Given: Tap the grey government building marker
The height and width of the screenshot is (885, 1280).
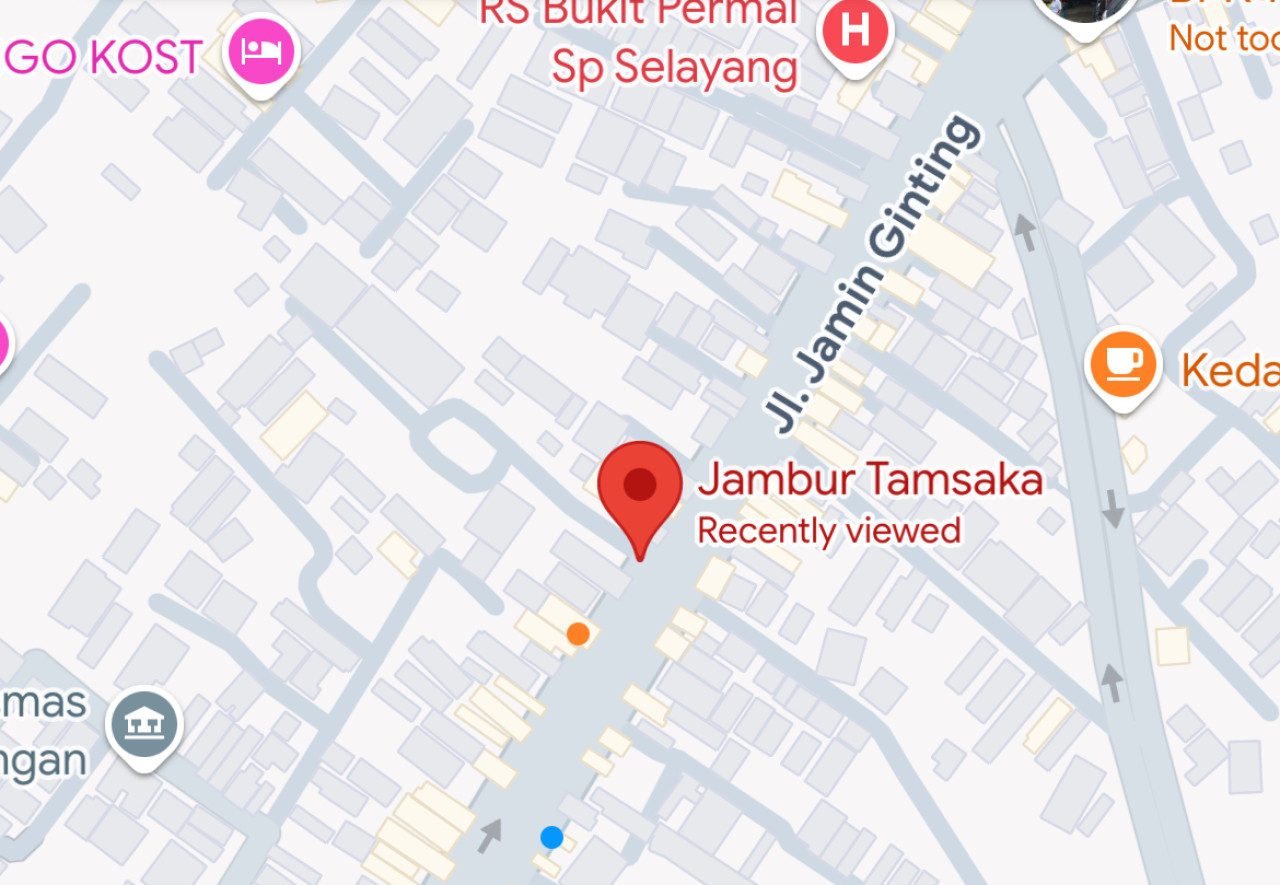Looking at the screenshot, I should [145, 723].
